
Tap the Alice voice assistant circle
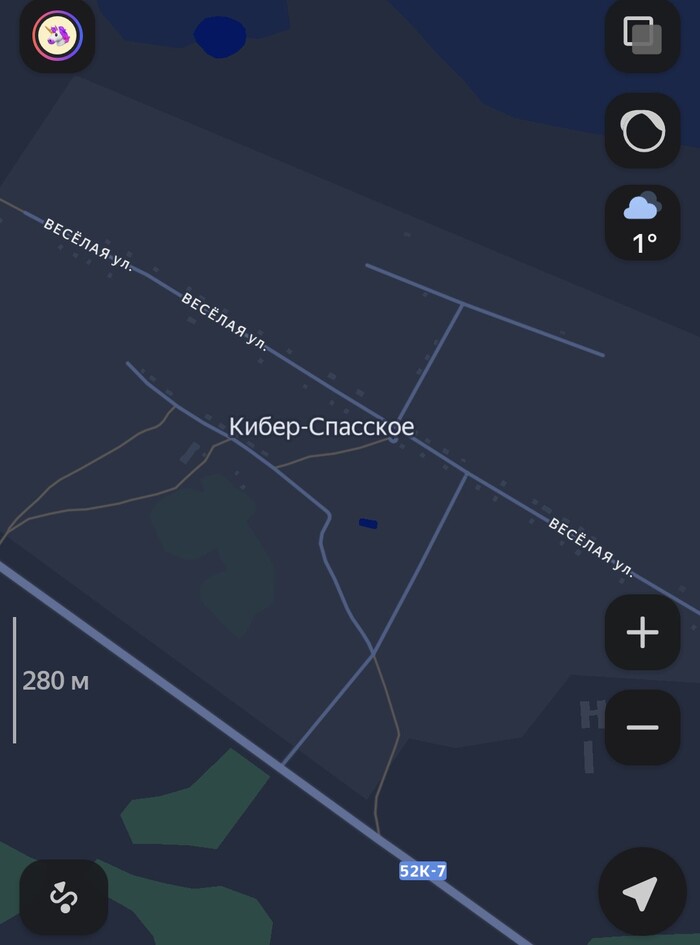point(642,130)
